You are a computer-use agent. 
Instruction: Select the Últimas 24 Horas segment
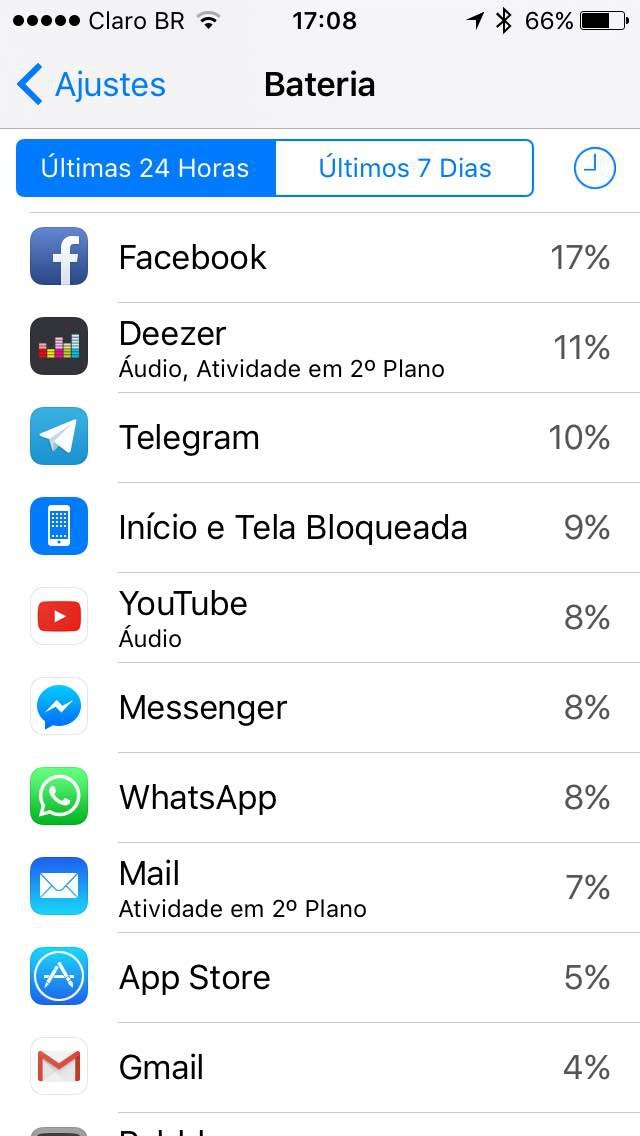pos(145,168)
